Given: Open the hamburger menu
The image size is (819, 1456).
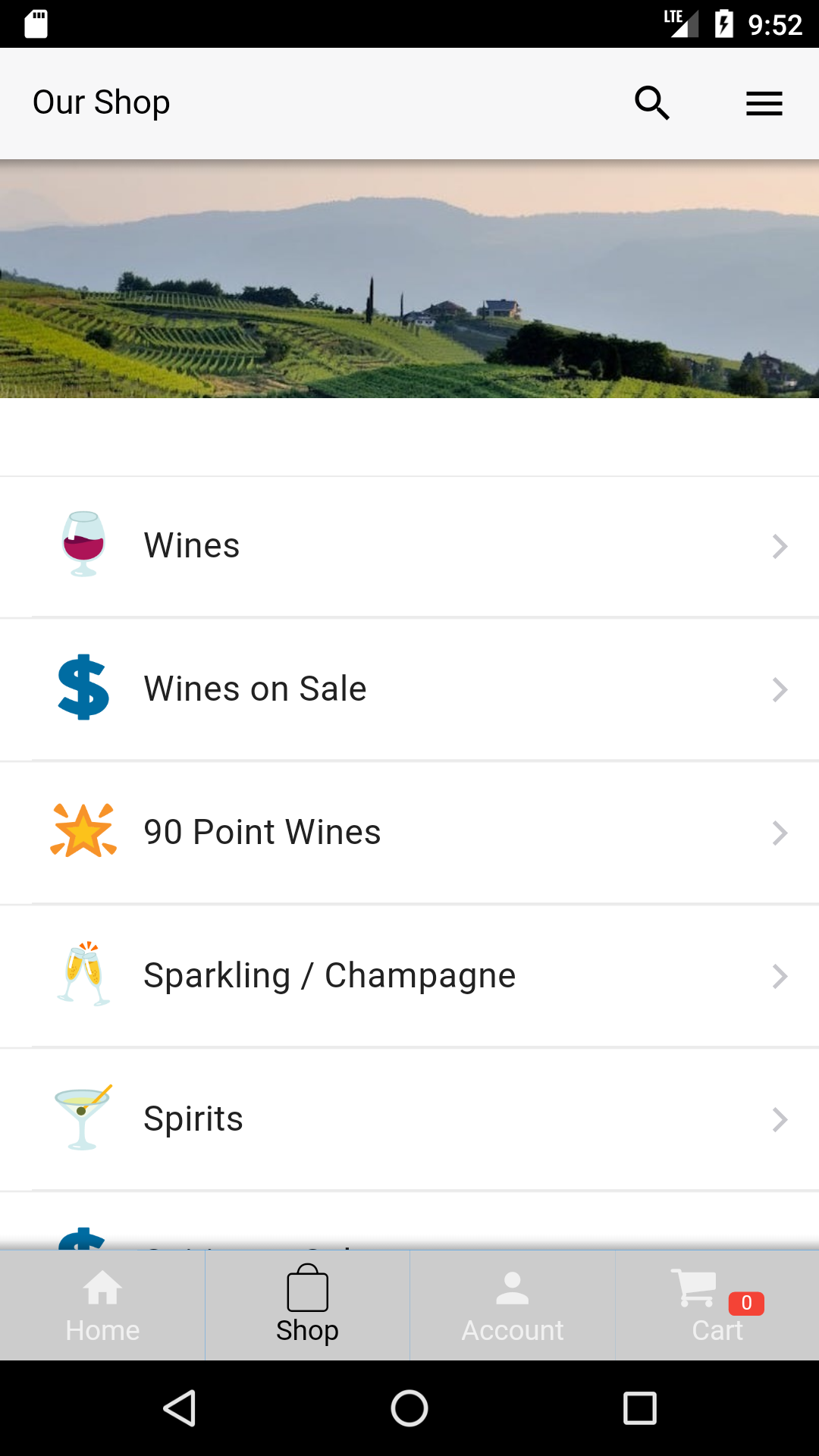Looking at the screenshot, I should pyautogui.click(x=764, y=103).
